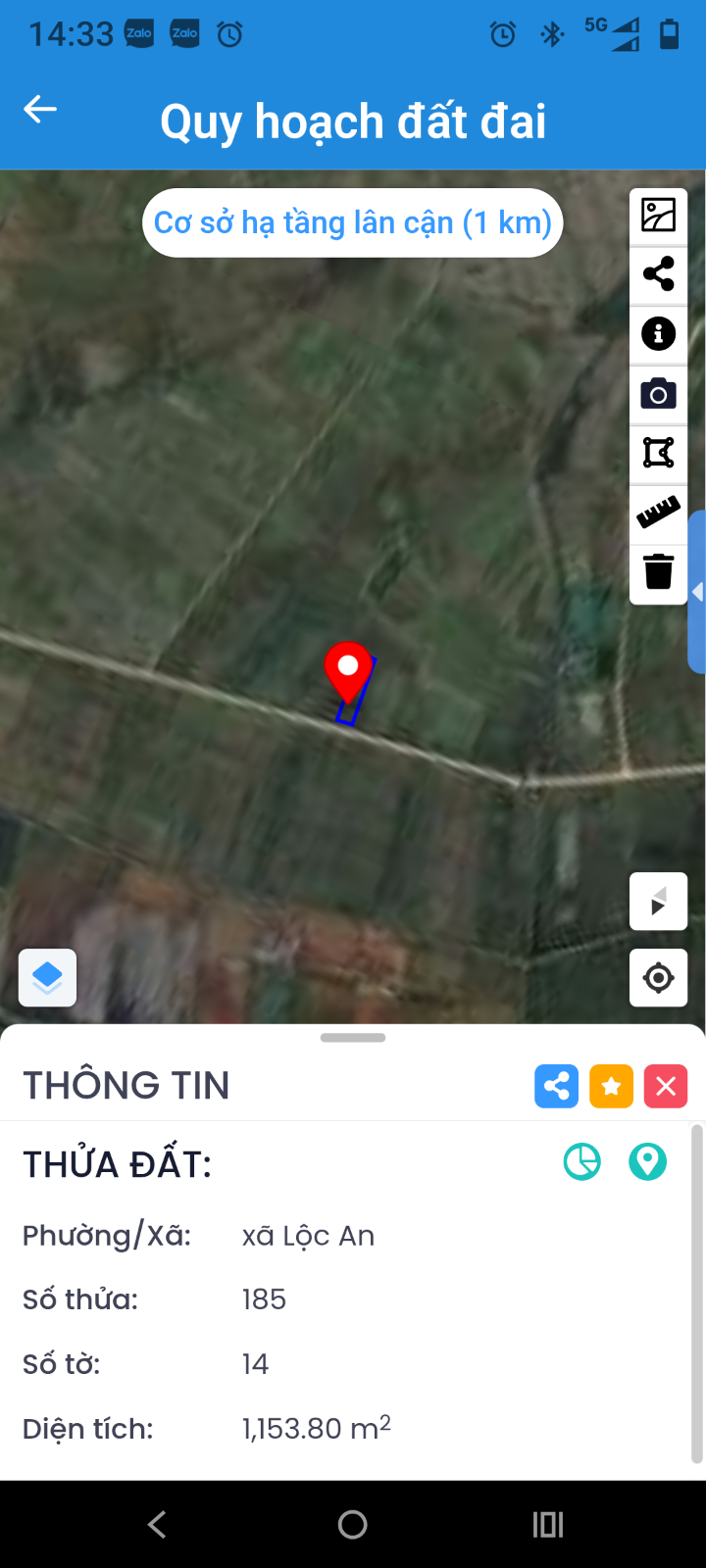Tap the teal location pin icon
This screenshot has width=706, height=1568.
(647, 1162)
